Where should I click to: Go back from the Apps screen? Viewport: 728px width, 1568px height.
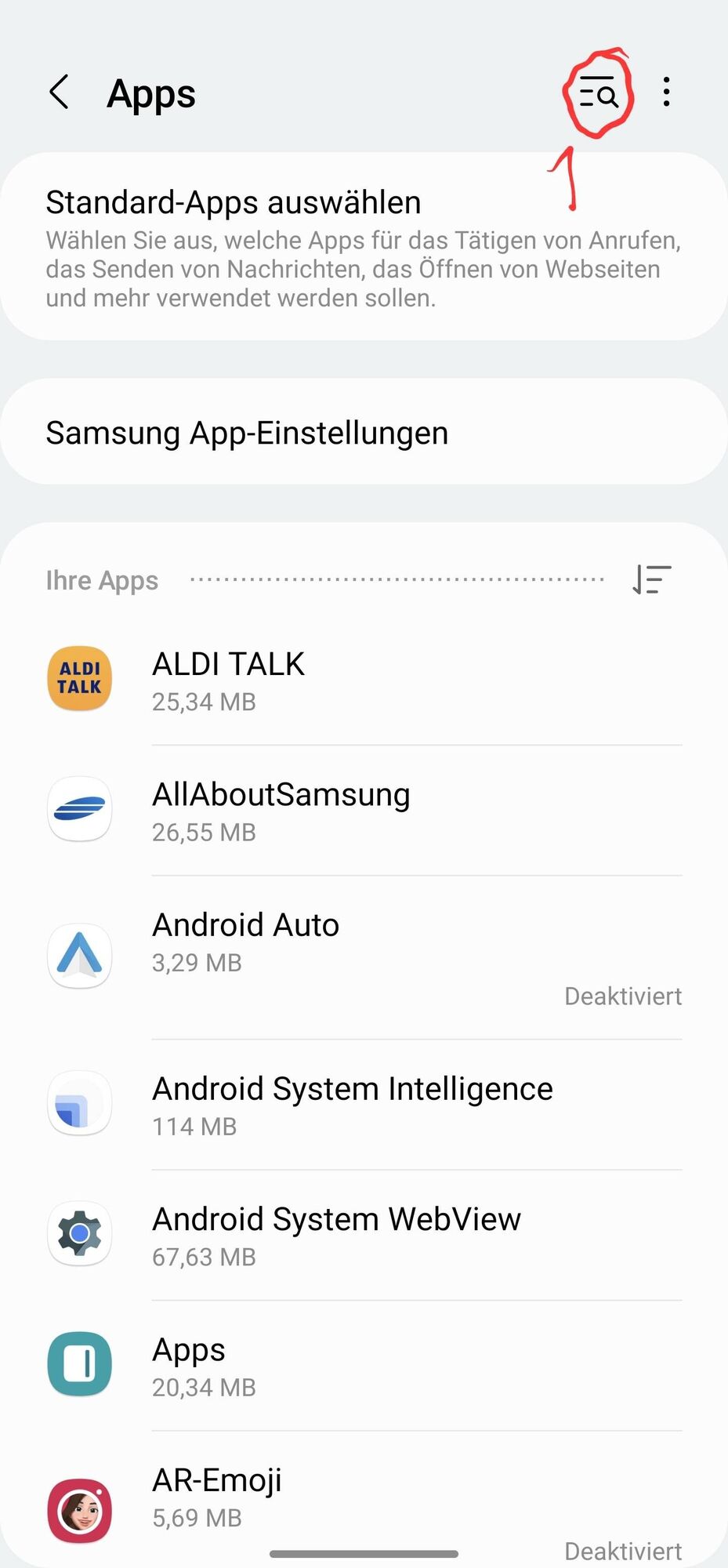(60, 93)
